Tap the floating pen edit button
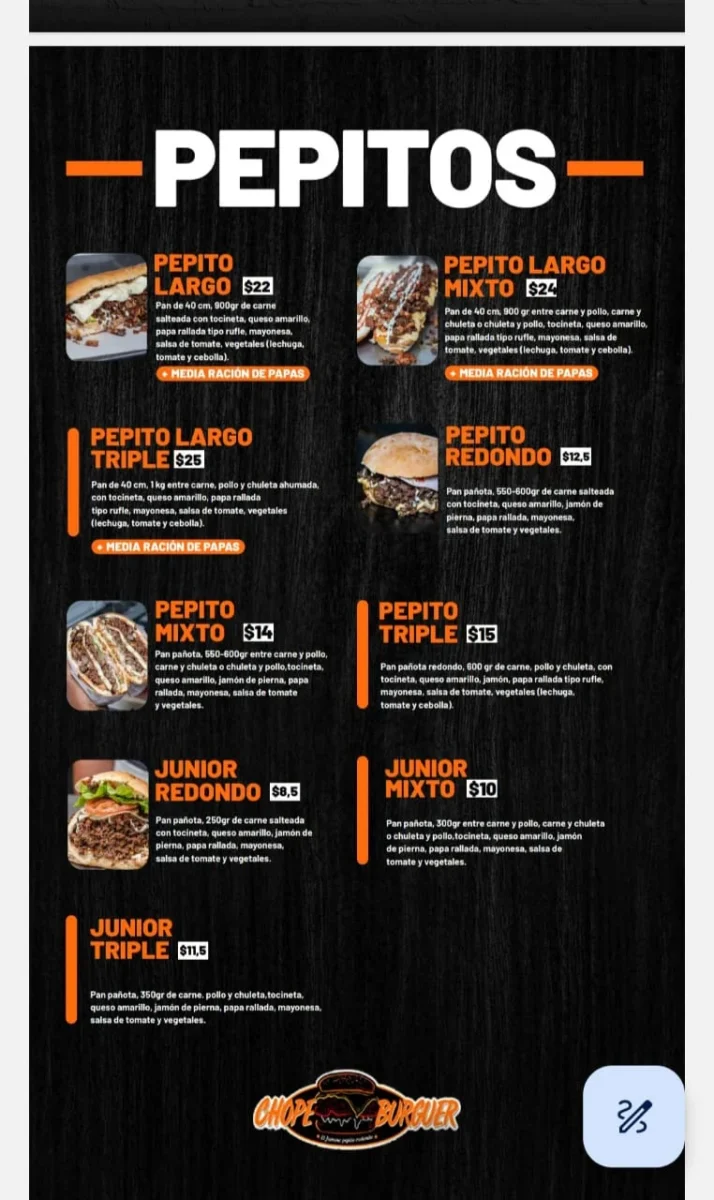Image resolution: width=714 pixels, height=1200 pixels. 634,1116
